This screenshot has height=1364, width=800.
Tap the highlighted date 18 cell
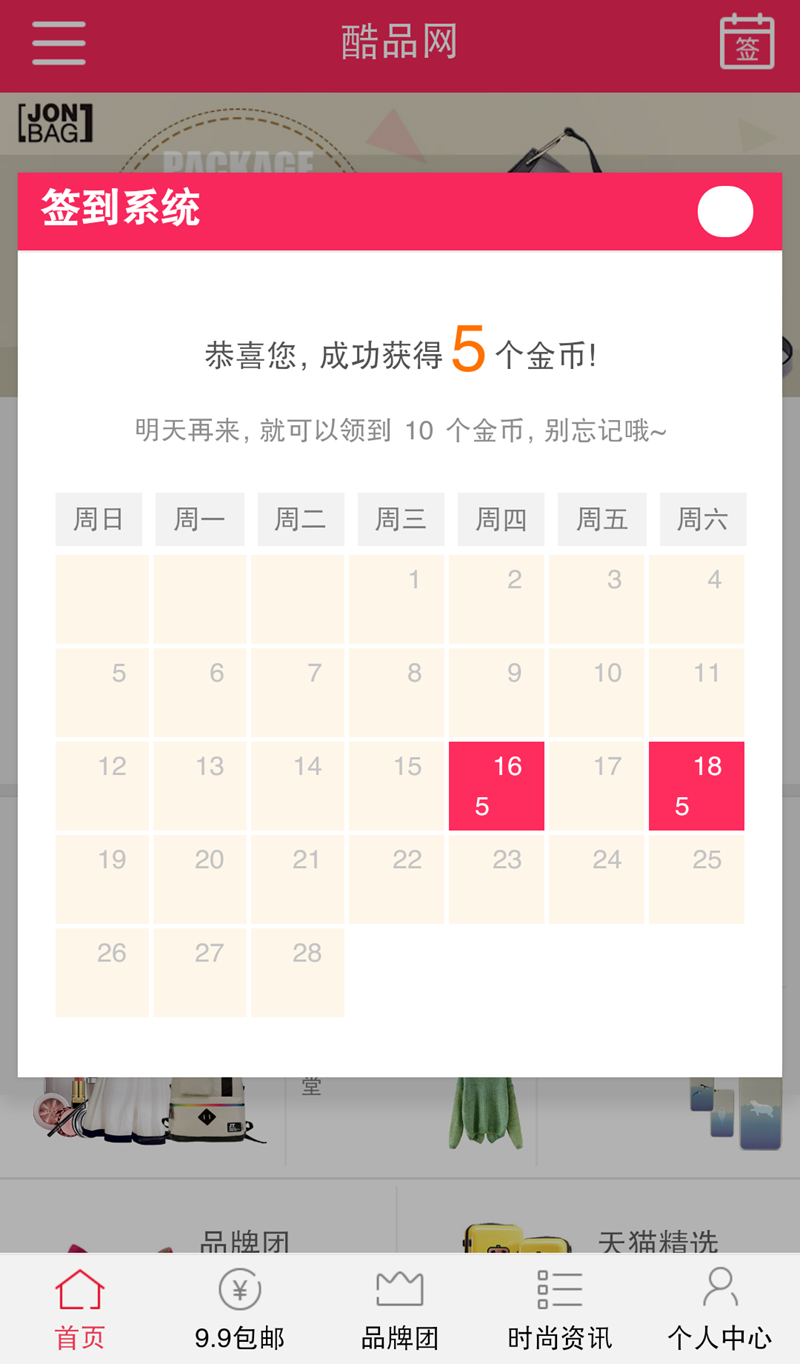point(696,785)
